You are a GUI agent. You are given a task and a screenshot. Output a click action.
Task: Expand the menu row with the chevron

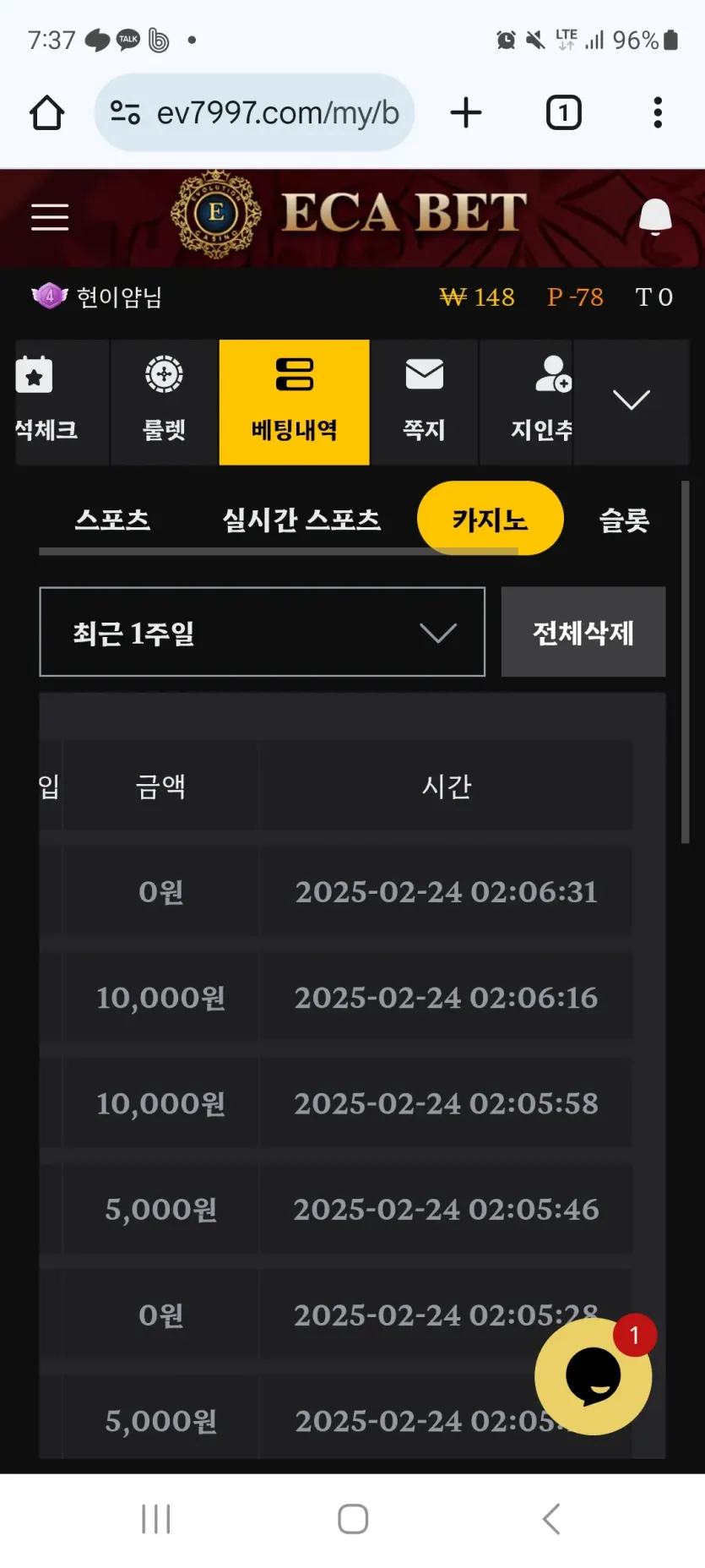pos(631,400)
